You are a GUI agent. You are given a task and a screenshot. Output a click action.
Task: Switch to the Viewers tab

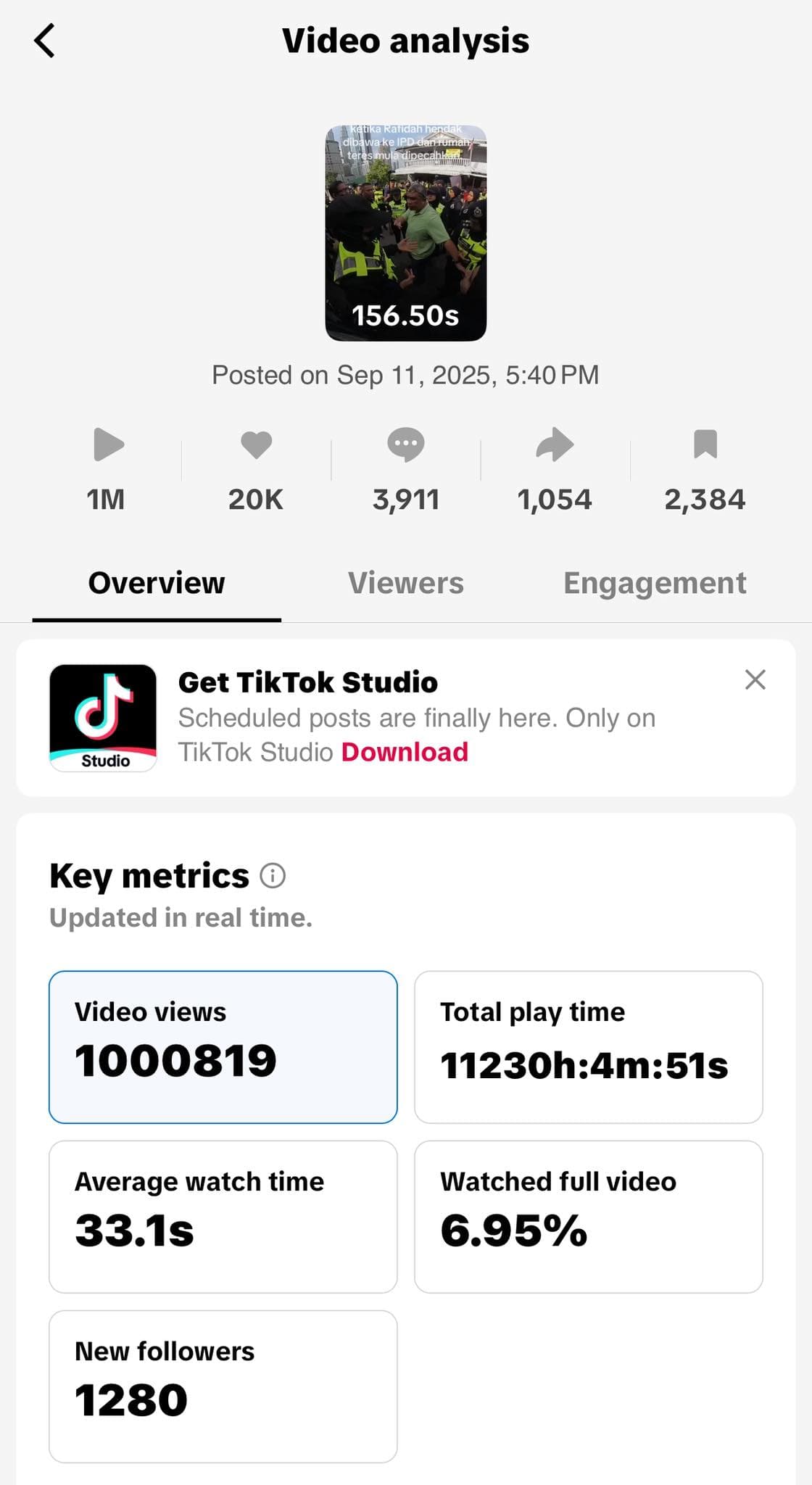click(x=405, y=583)
